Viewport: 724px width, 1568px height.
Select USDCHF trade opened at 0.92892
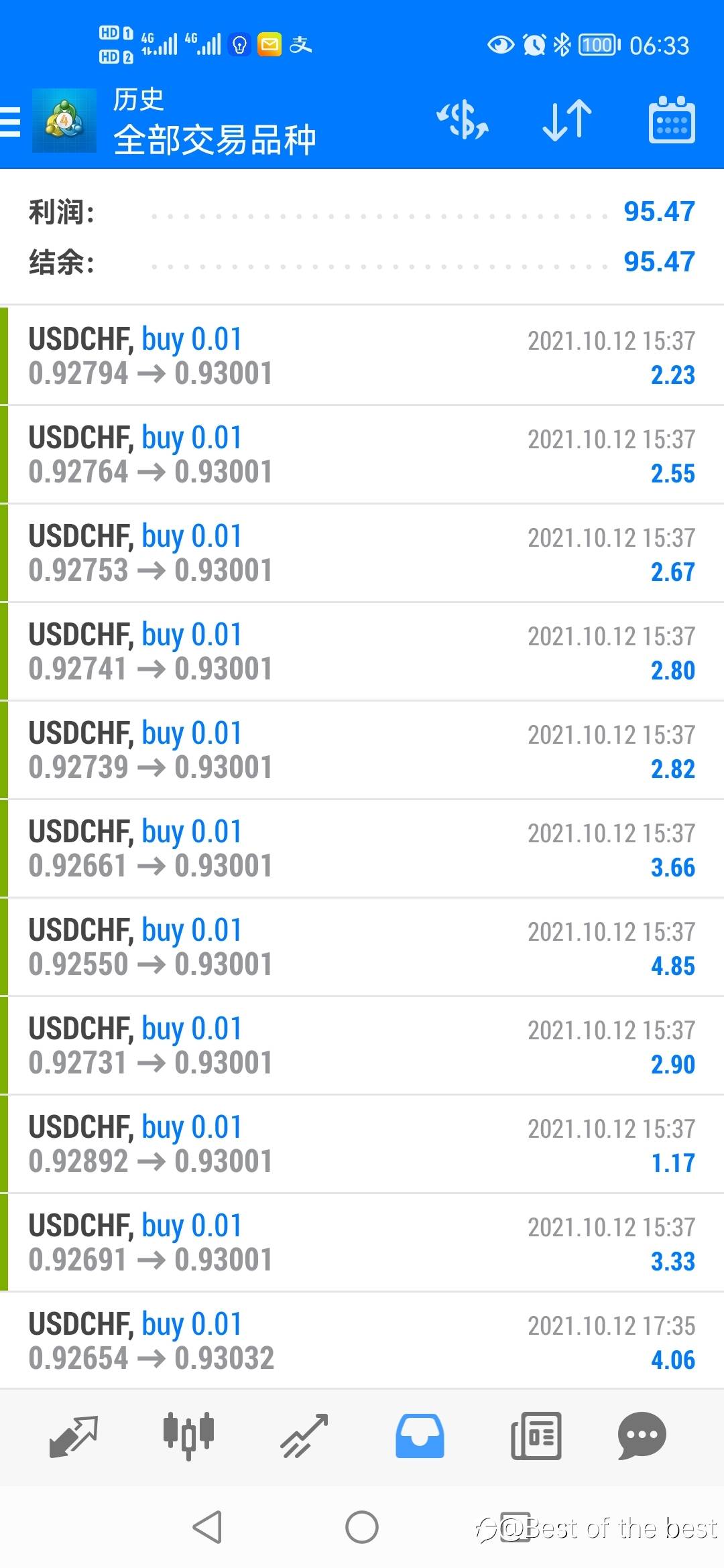click(362, 1144)
